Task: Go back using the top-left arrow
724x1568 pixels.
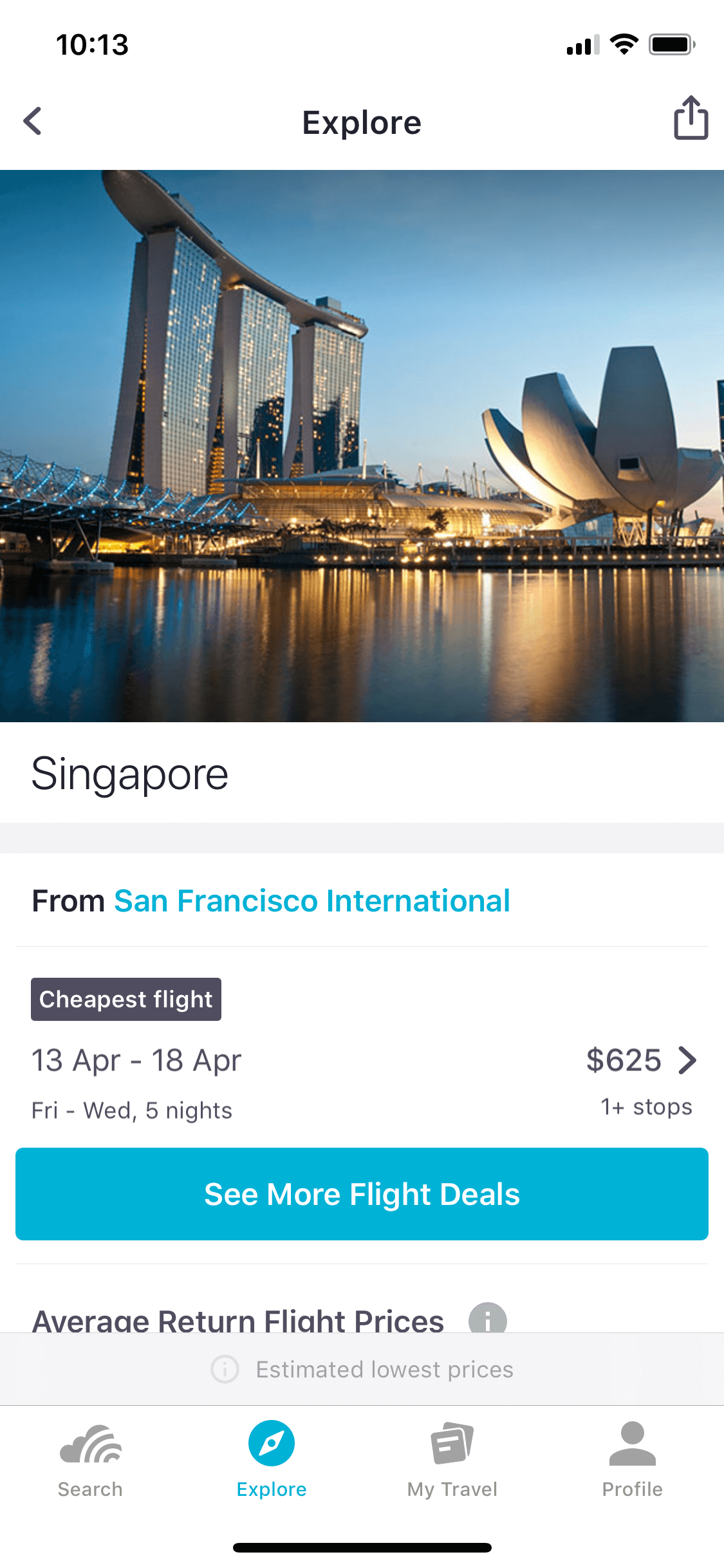Action: pyautogui.click(x=32, y=121)
